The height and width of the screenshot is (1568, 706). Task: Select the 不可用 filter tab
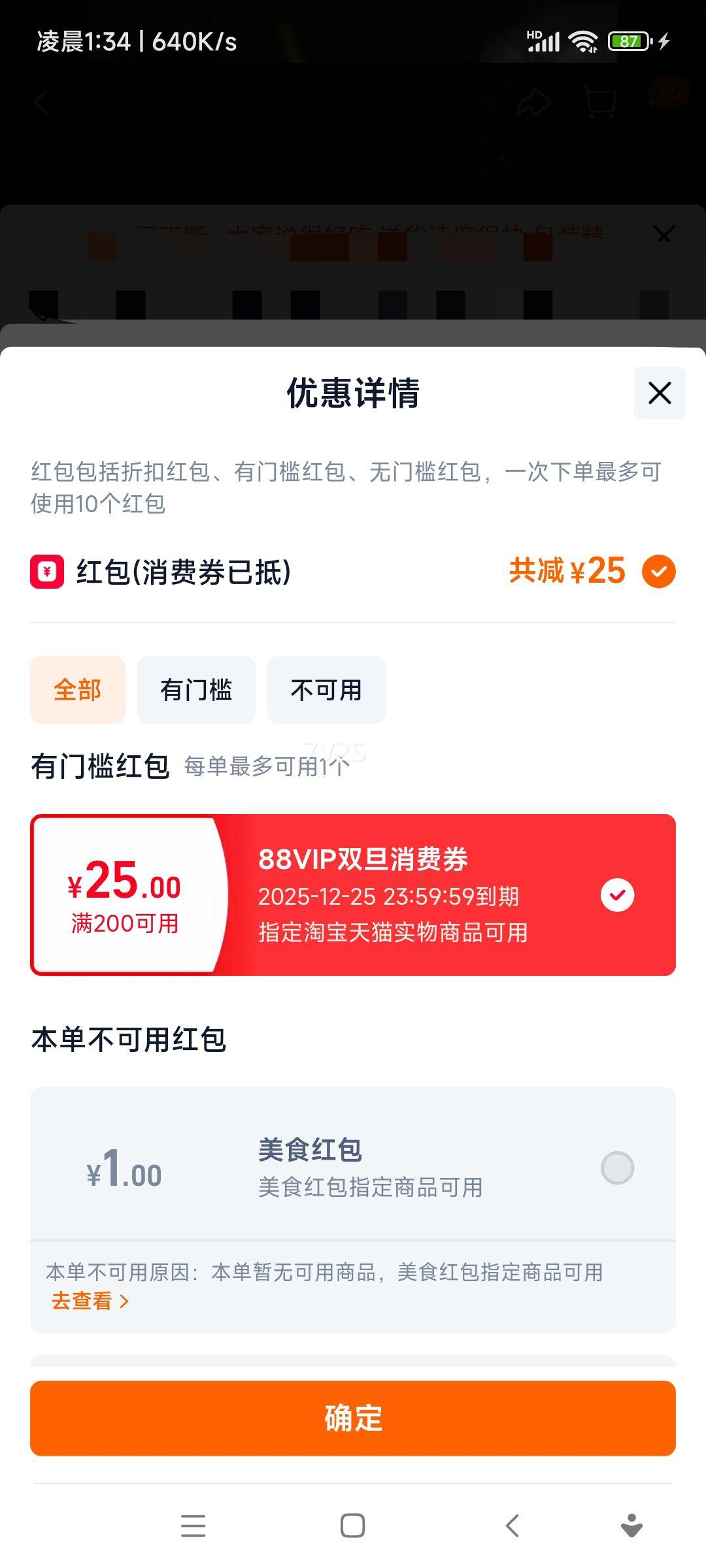326,689
